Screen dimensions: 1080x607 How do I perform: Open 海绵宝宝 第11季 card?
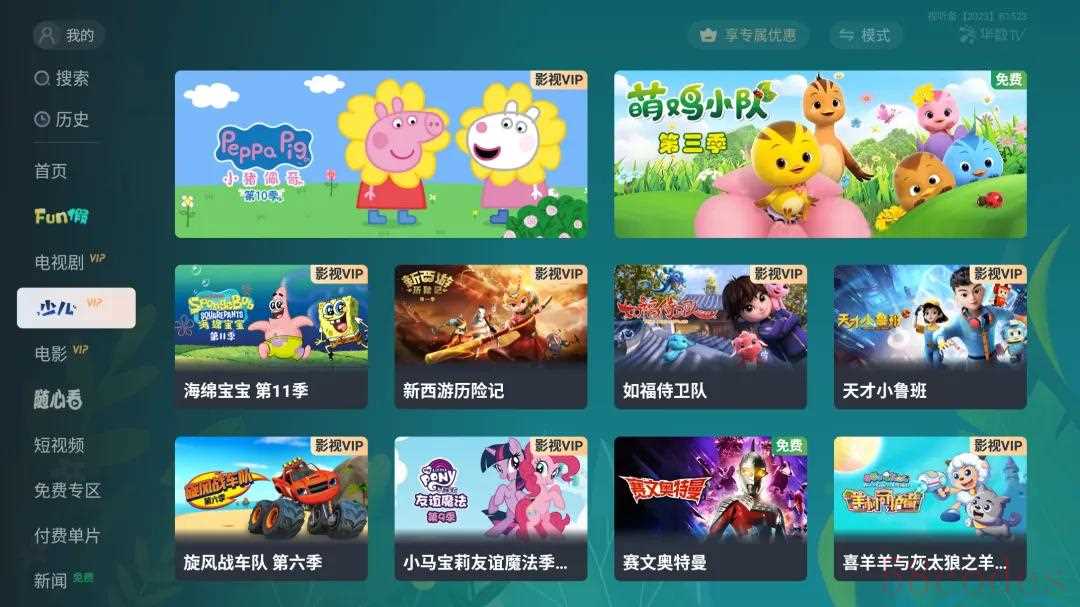(271, 336)
